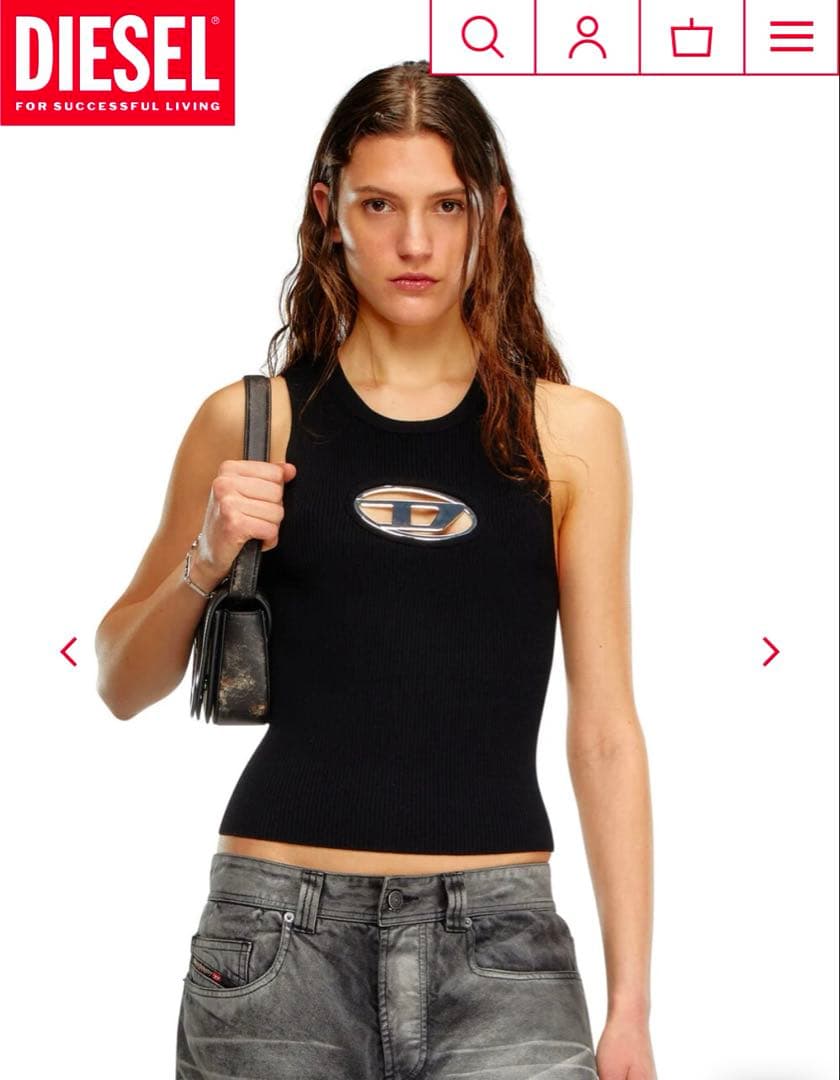
Task: Show the previous product photo
Action: tap(69, 652)
